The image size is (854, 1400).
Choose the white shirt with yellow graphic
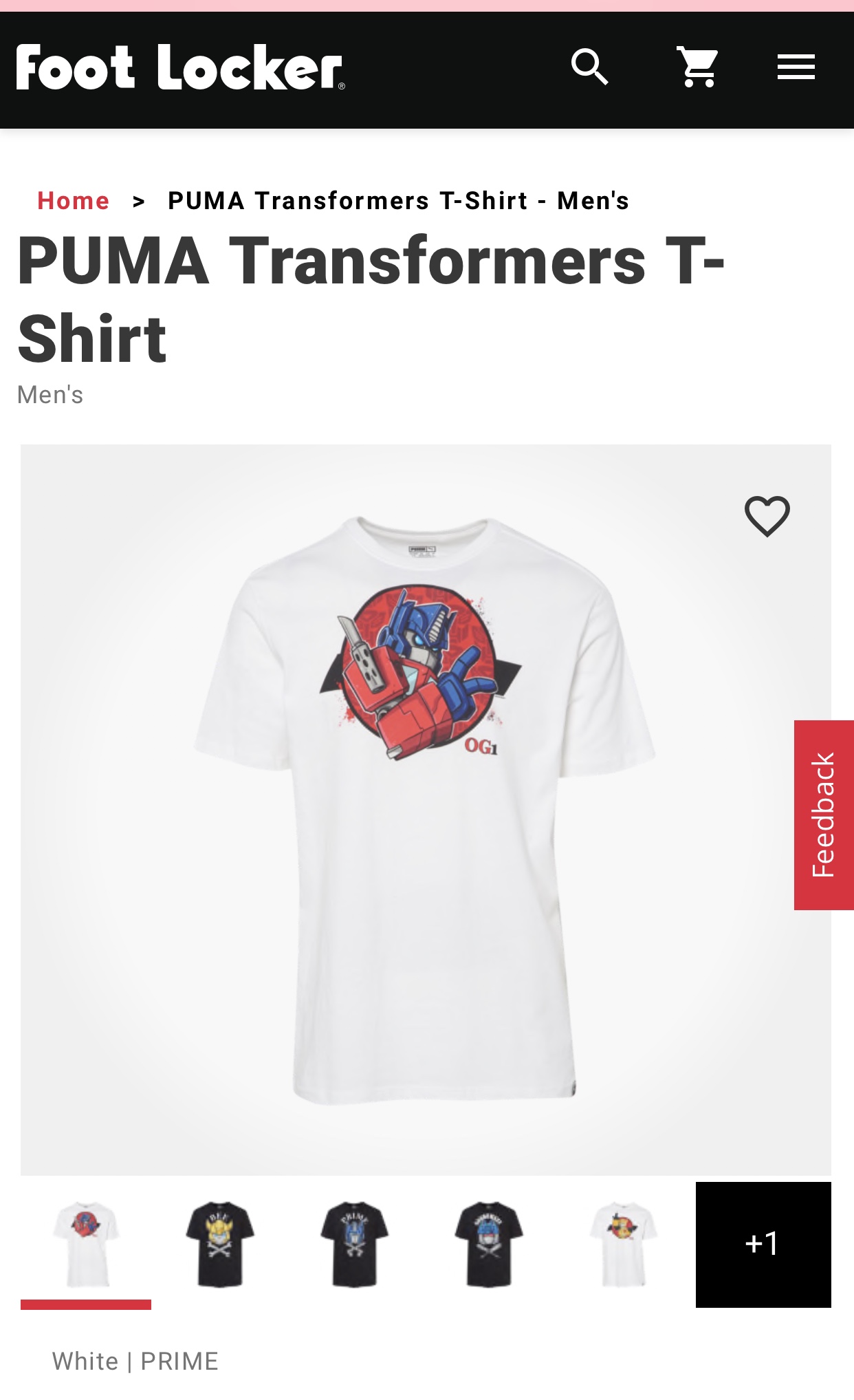(624, 1244)
